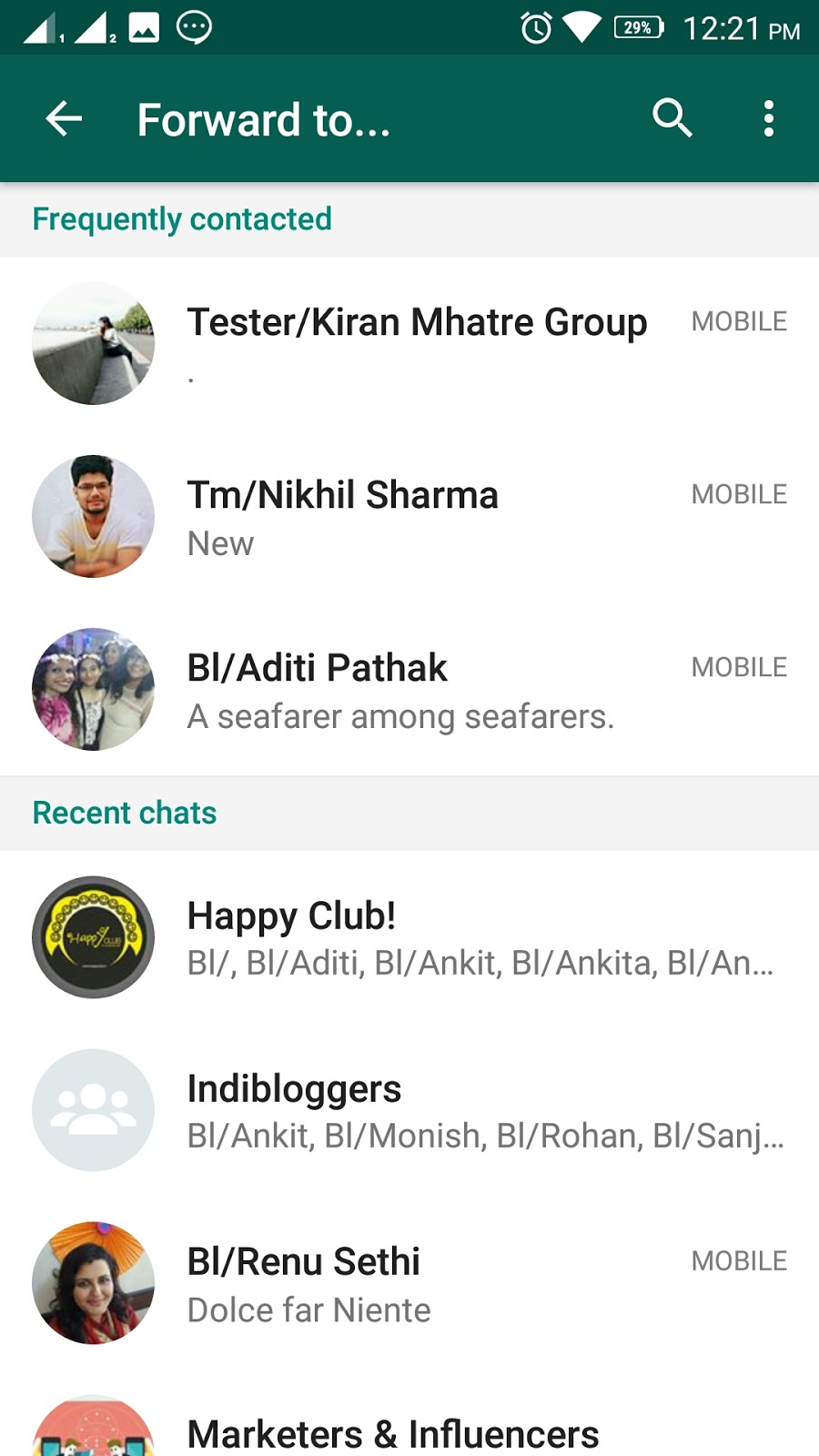Open the search icon

tap(672, 118)
